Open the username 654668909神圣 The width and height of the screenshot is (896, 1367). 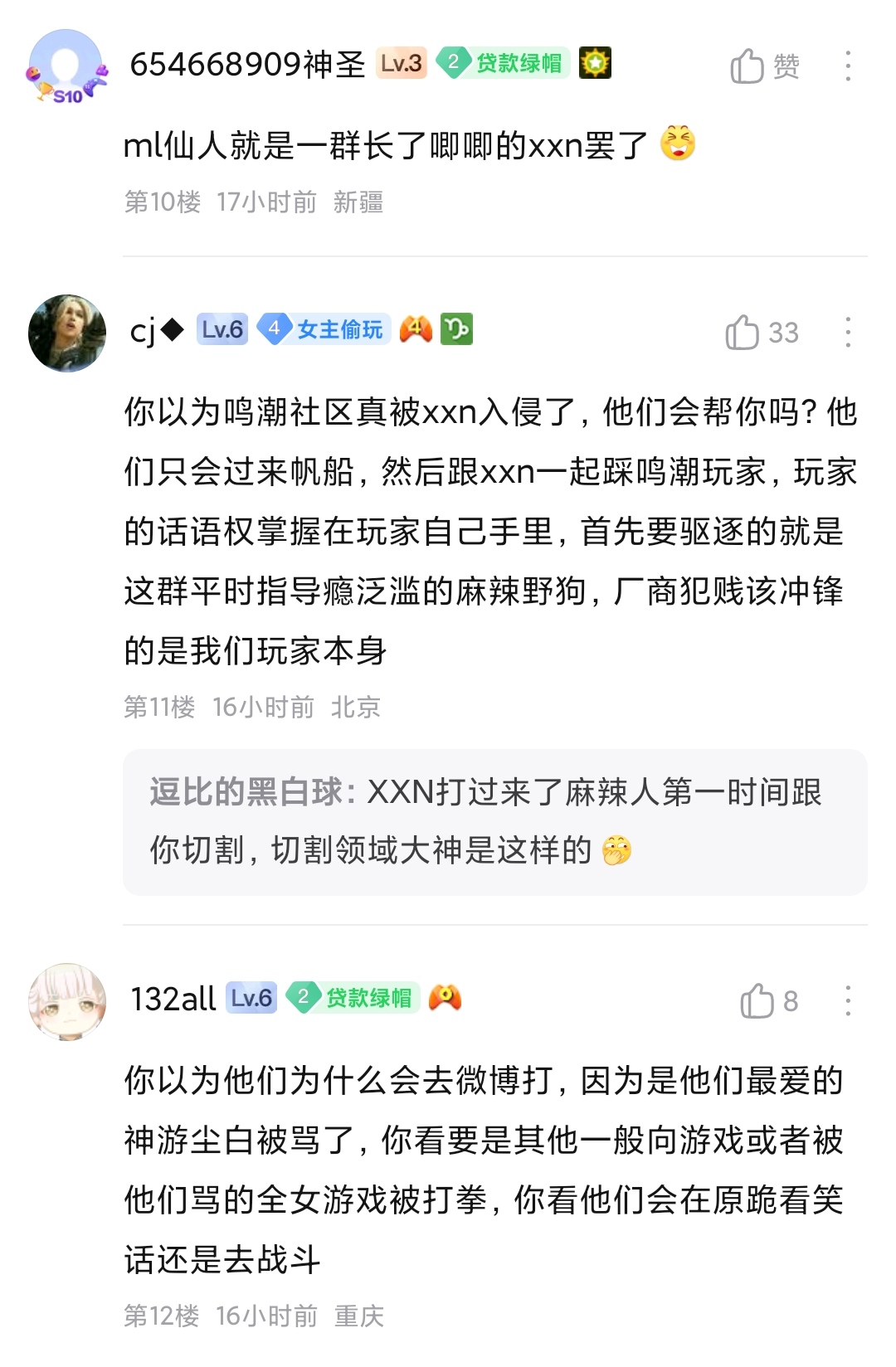pos(247,64)
